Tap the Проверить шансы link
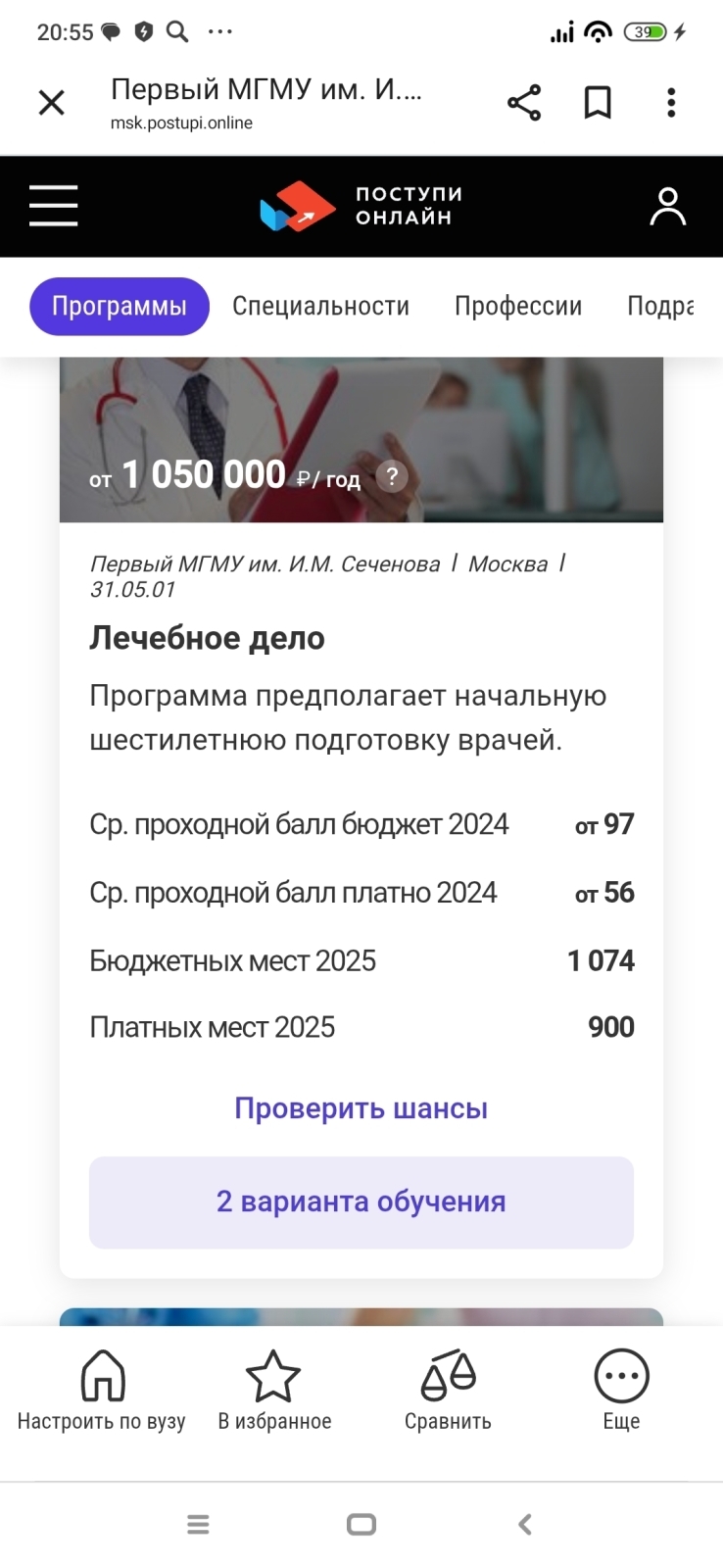Image resolution: width=723 pixels, height=1568 pixels. click(x=361, y=1108)
